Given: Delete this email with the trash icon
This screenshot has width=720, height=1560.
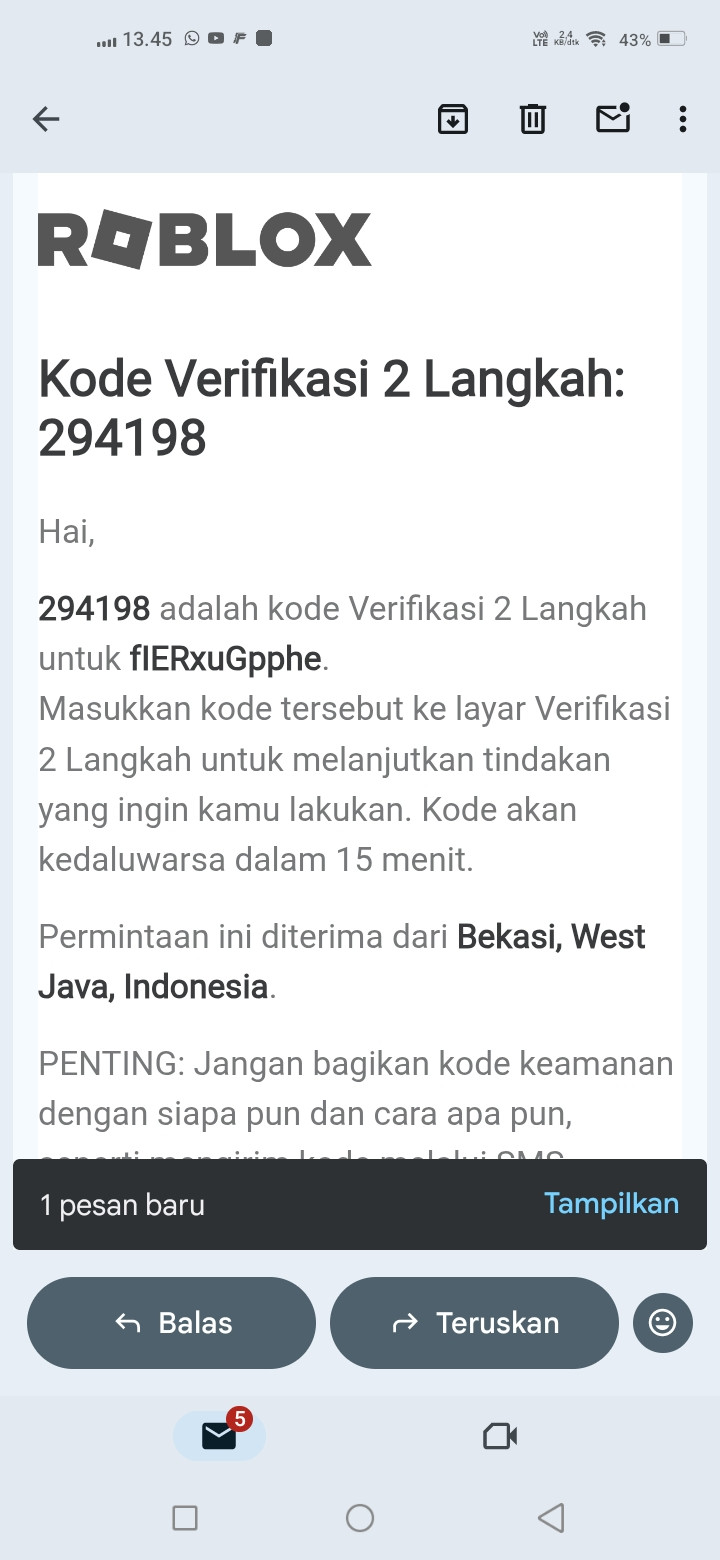Looking at the screenshot, I should point(532,119).
